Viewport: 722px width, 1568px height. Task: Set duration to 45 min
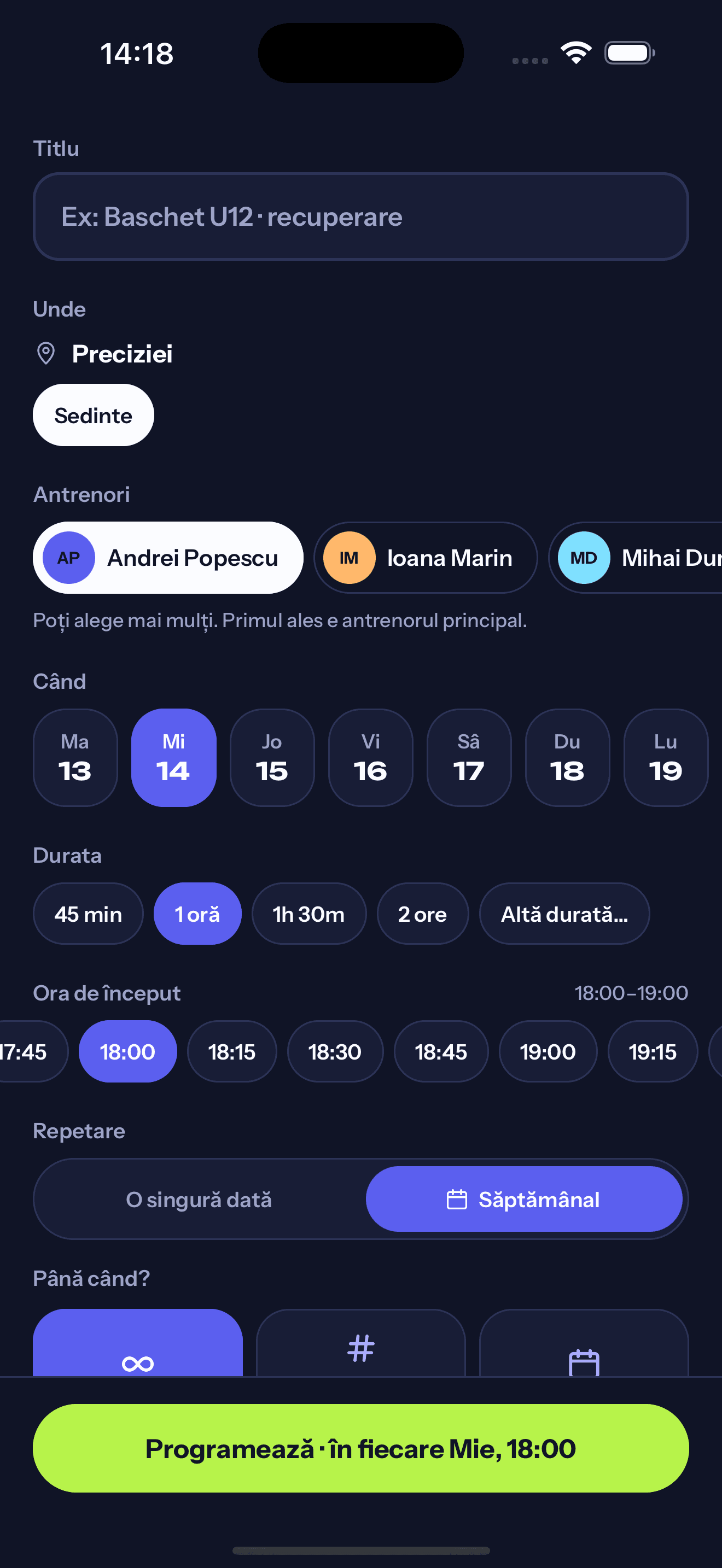point(88,914)
